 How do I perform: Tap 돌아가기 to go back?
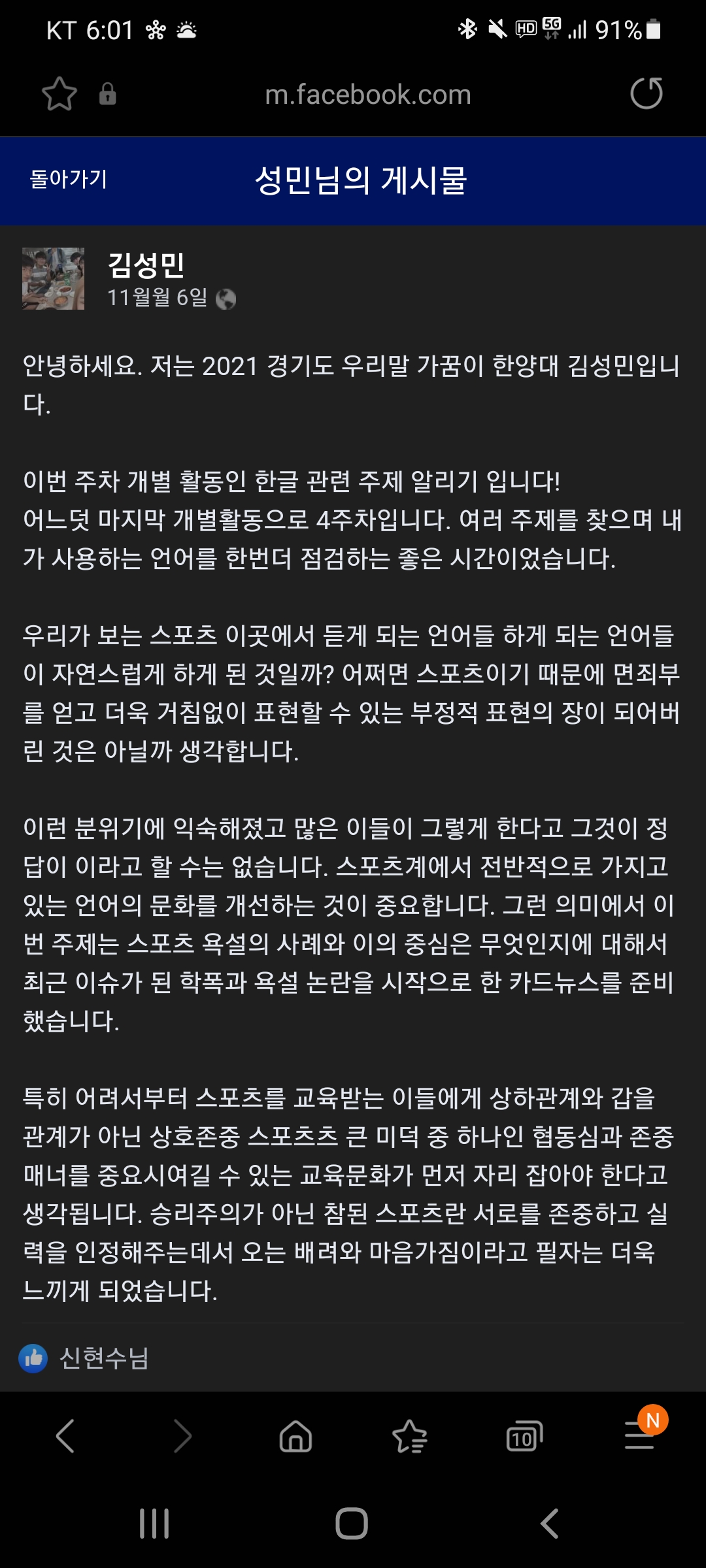click(69, 179)
